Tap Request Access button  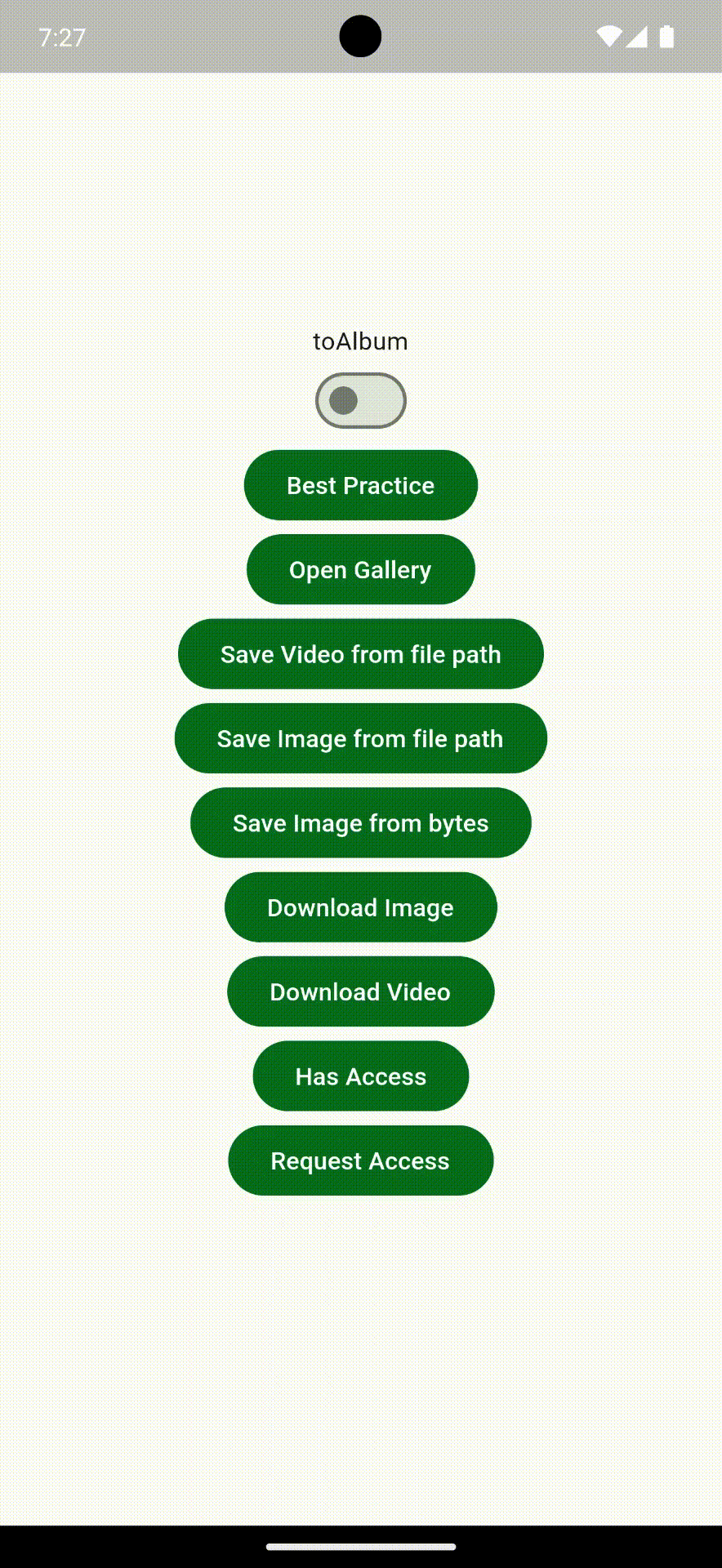tap(361, 1160)
